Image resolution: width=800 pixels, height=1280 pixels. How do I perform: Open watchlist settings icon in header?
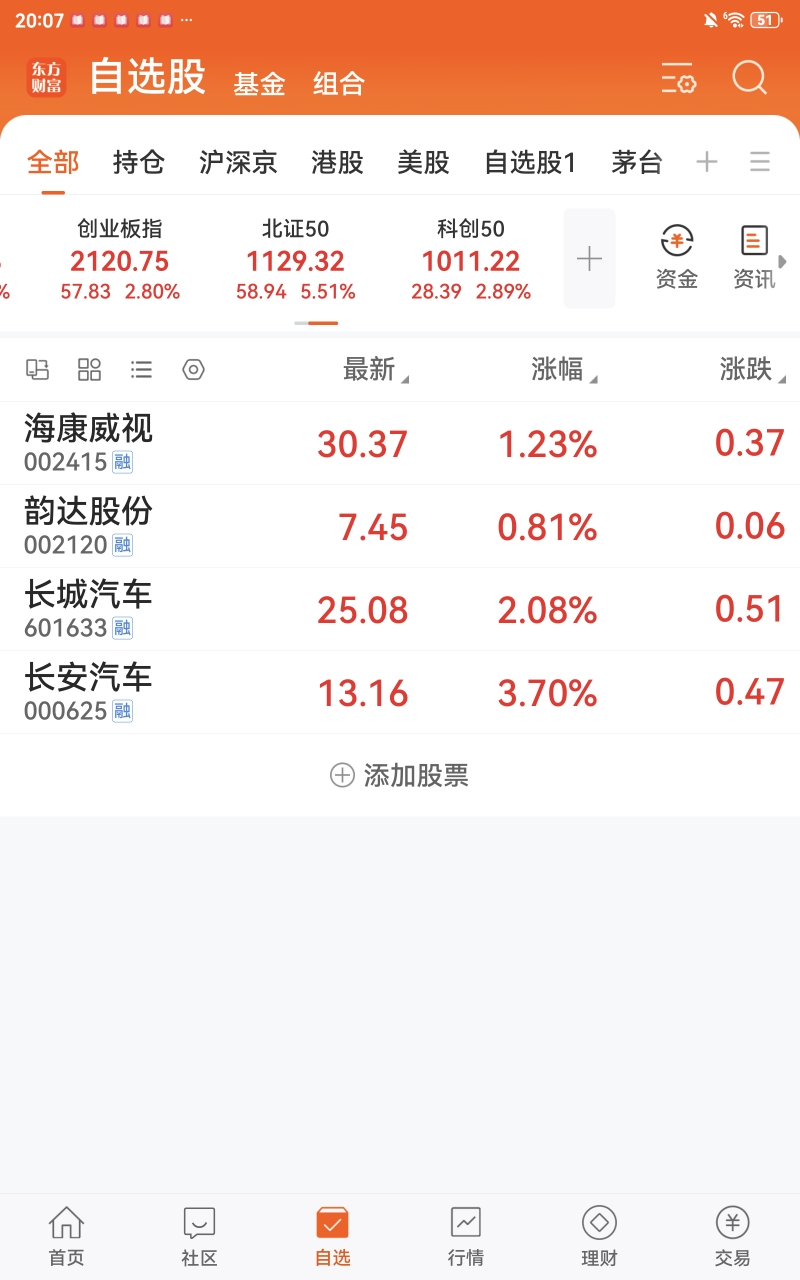click(678, 79)
